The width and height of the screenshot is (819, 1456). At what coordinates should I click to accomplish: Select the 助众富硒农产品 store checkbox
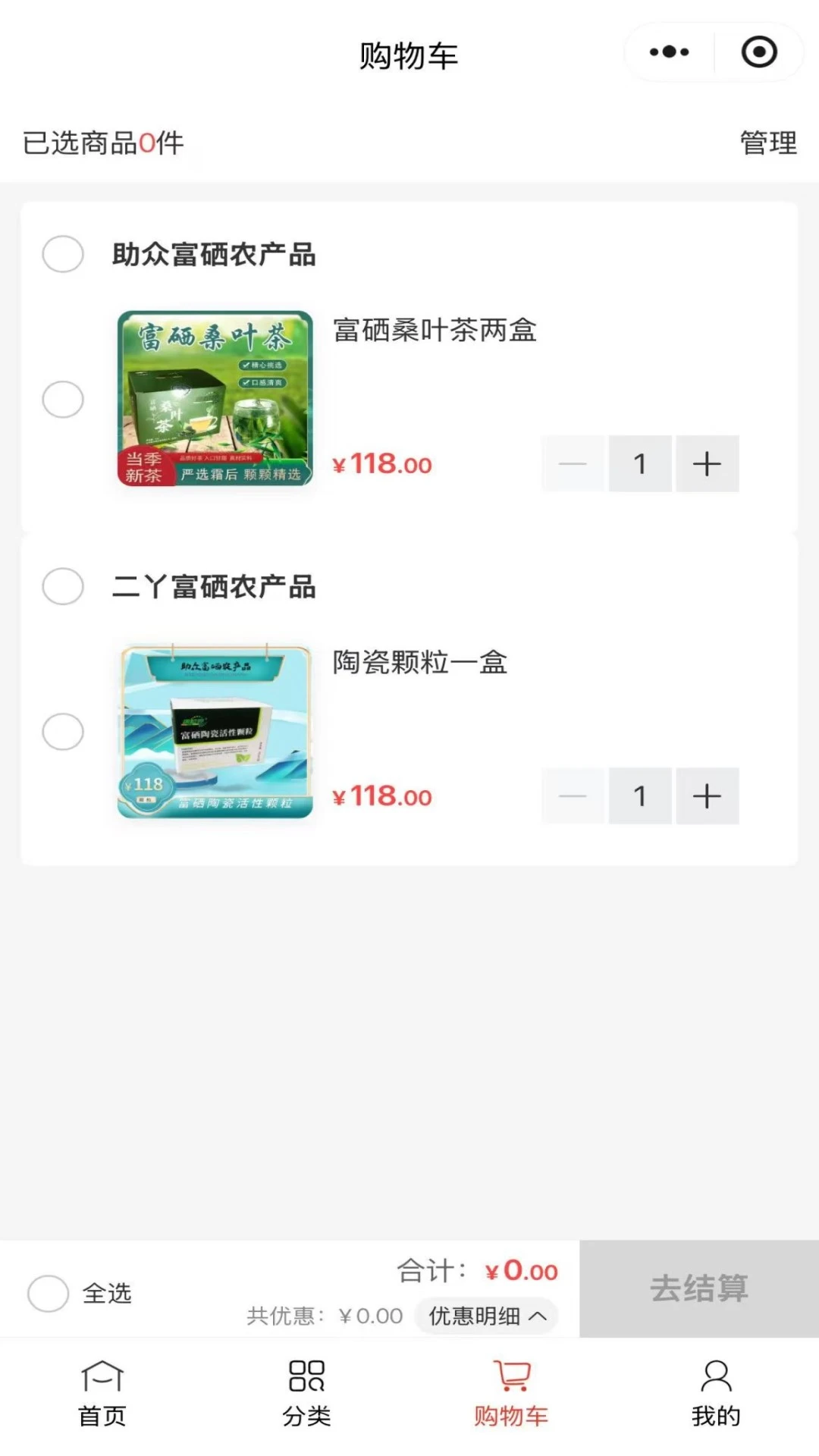pyautogui.click(x=63, y=255)
